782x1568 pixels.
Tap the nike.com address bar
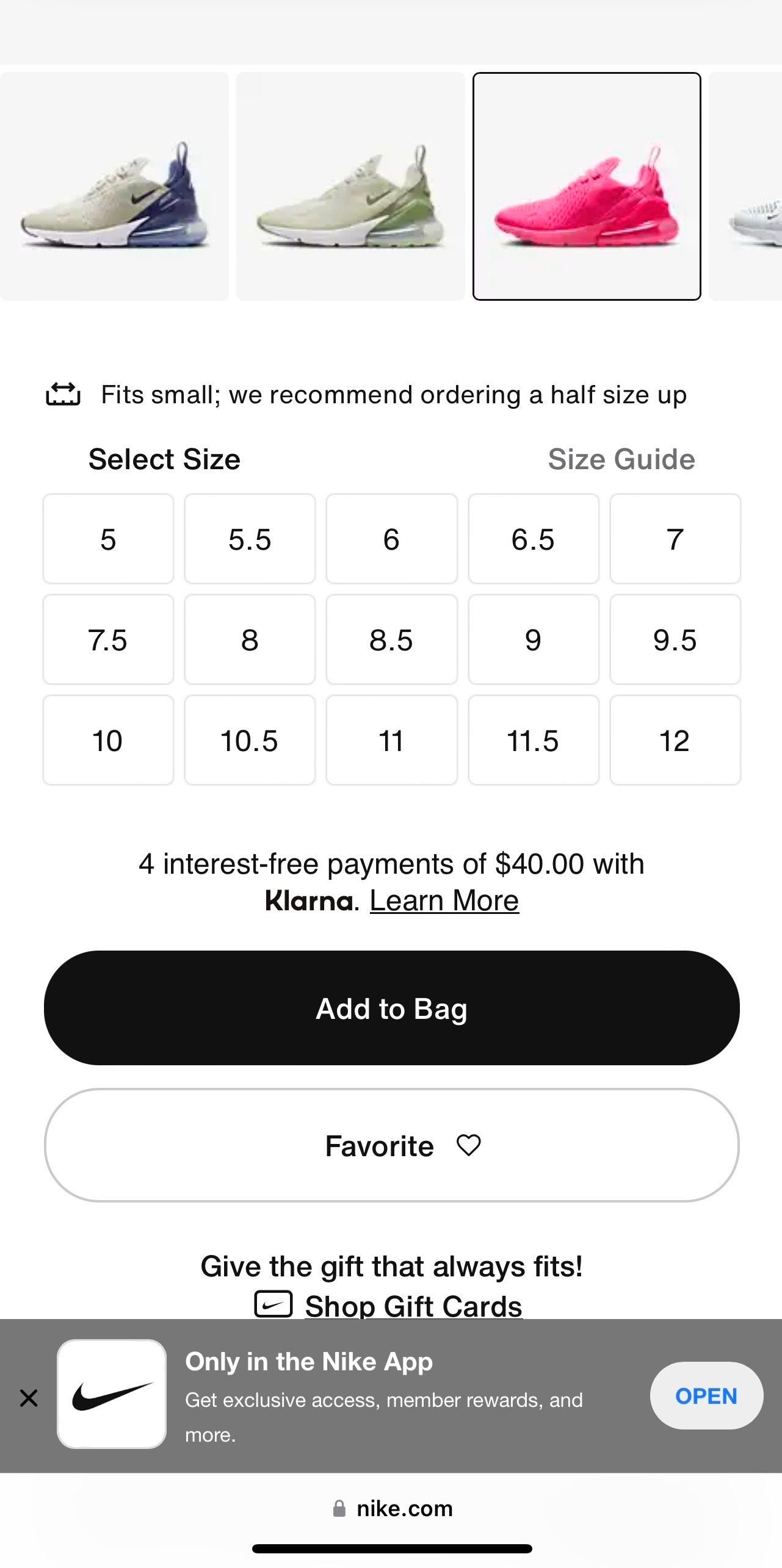391,1508
